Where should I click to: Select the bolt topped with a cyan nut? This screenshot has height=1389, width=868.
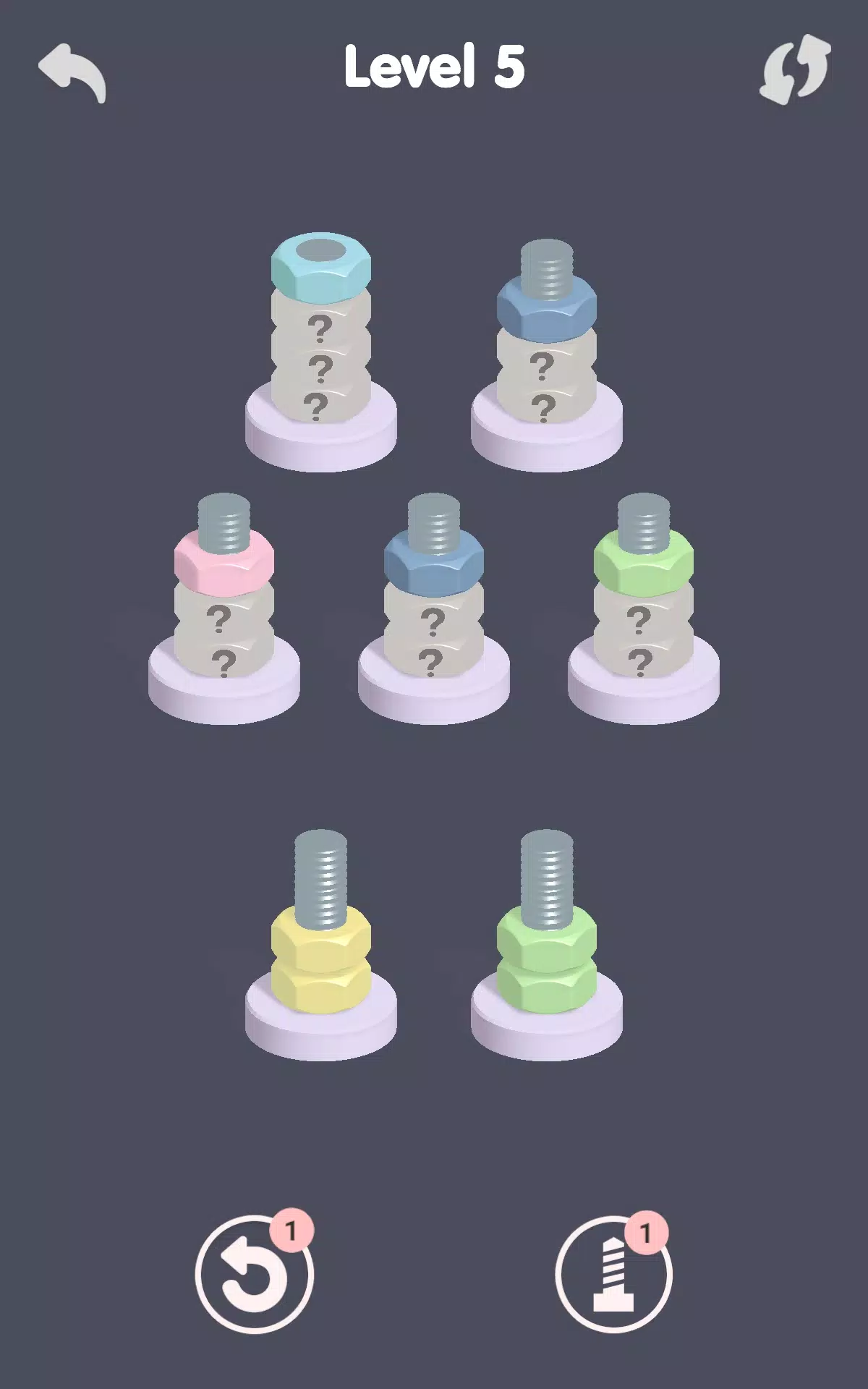tap(321, 347)
